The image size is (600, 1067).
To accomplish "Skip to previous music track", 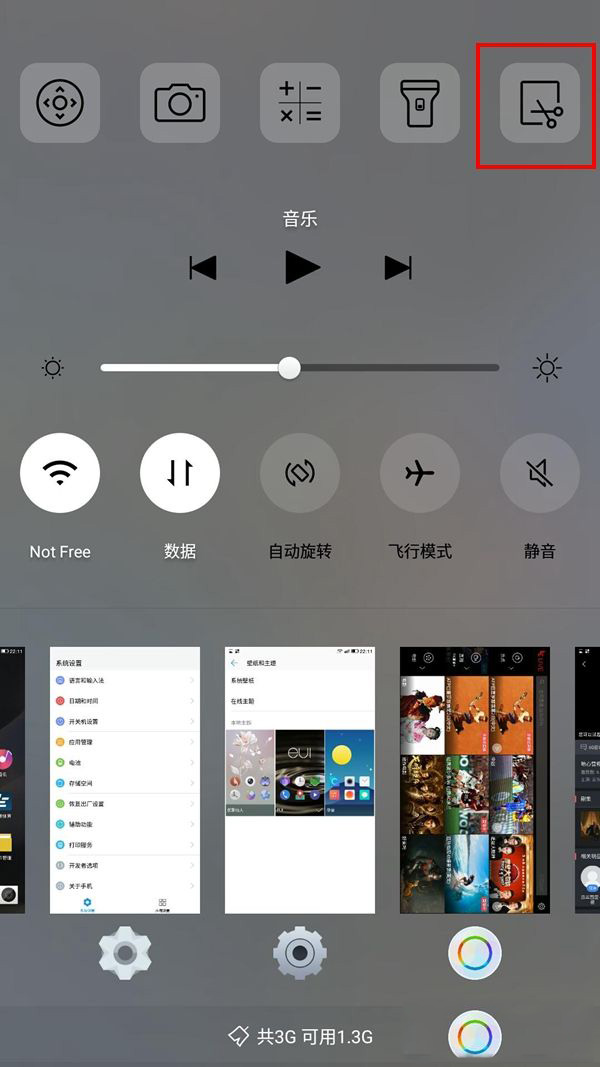I will tap(203, 268).
